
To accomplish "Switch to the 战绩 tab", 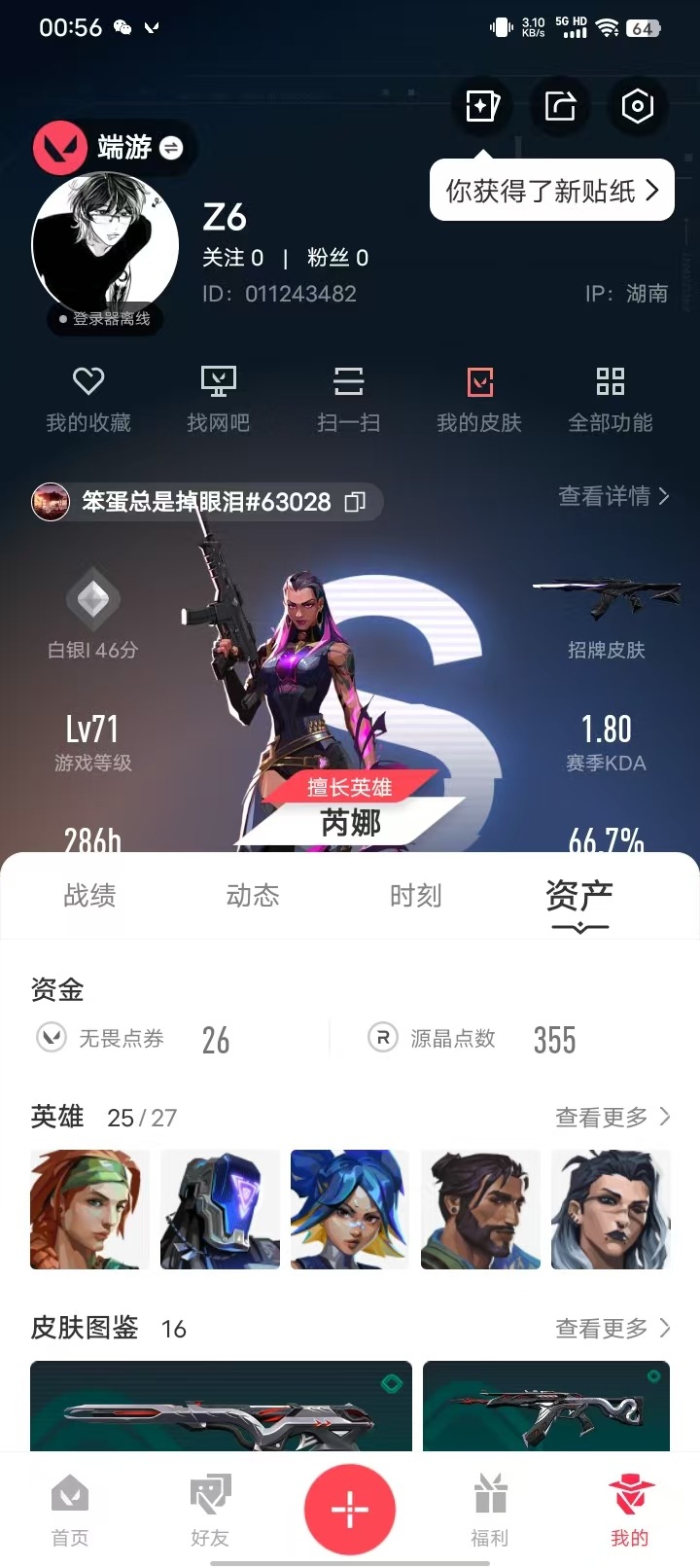I will [x=89, y=895].
